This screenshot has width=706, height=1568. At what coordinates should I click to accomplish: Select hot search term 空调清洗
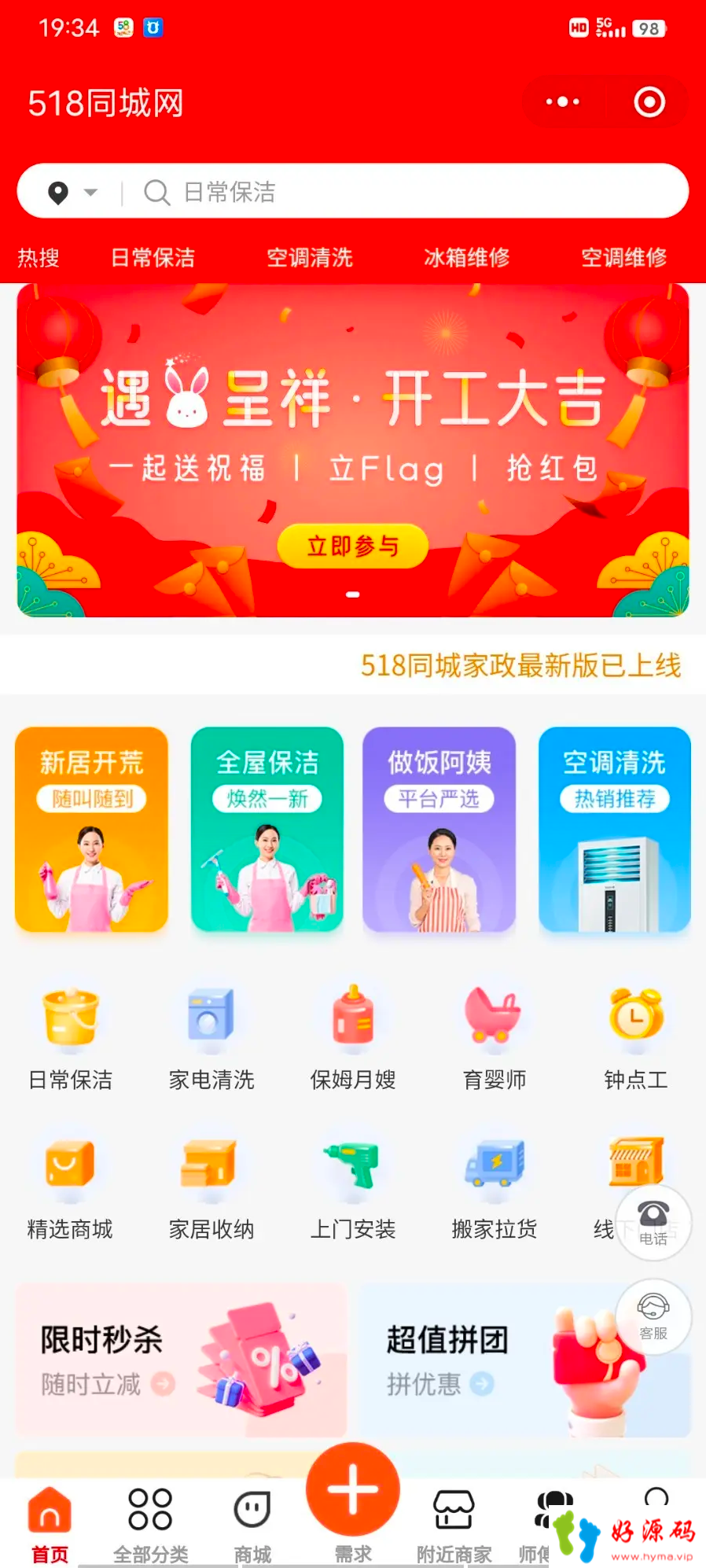point(310,257)
